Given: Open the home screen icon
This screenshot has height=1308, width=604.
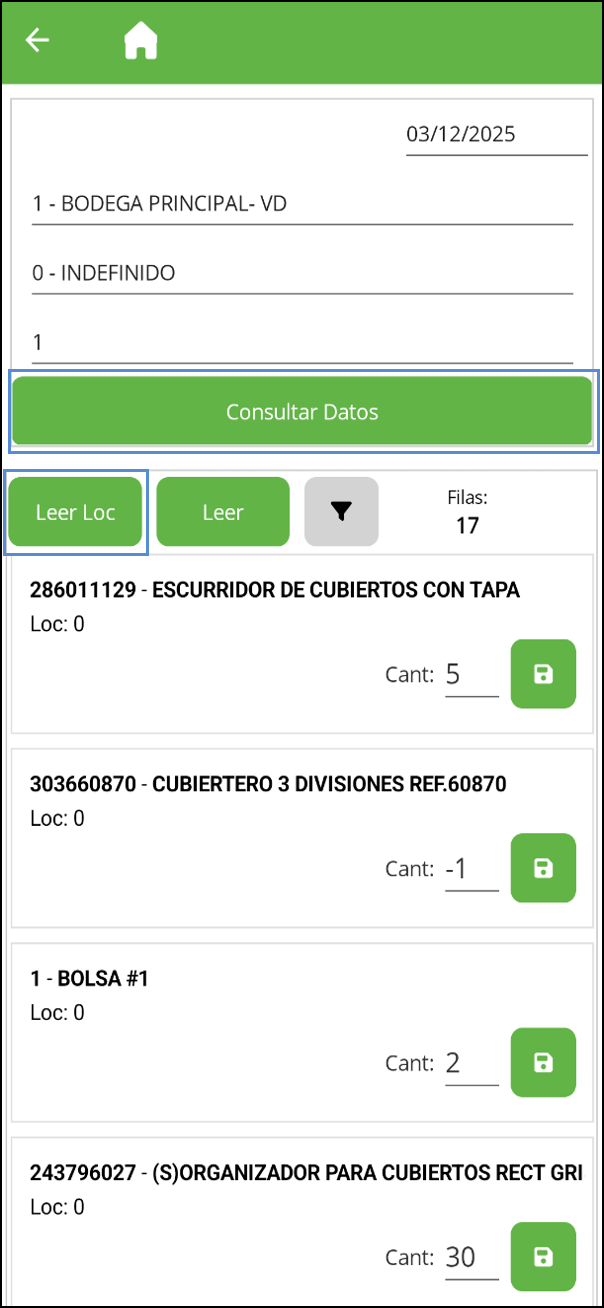Looking at the screenshot, I should (x=141, y=41).
